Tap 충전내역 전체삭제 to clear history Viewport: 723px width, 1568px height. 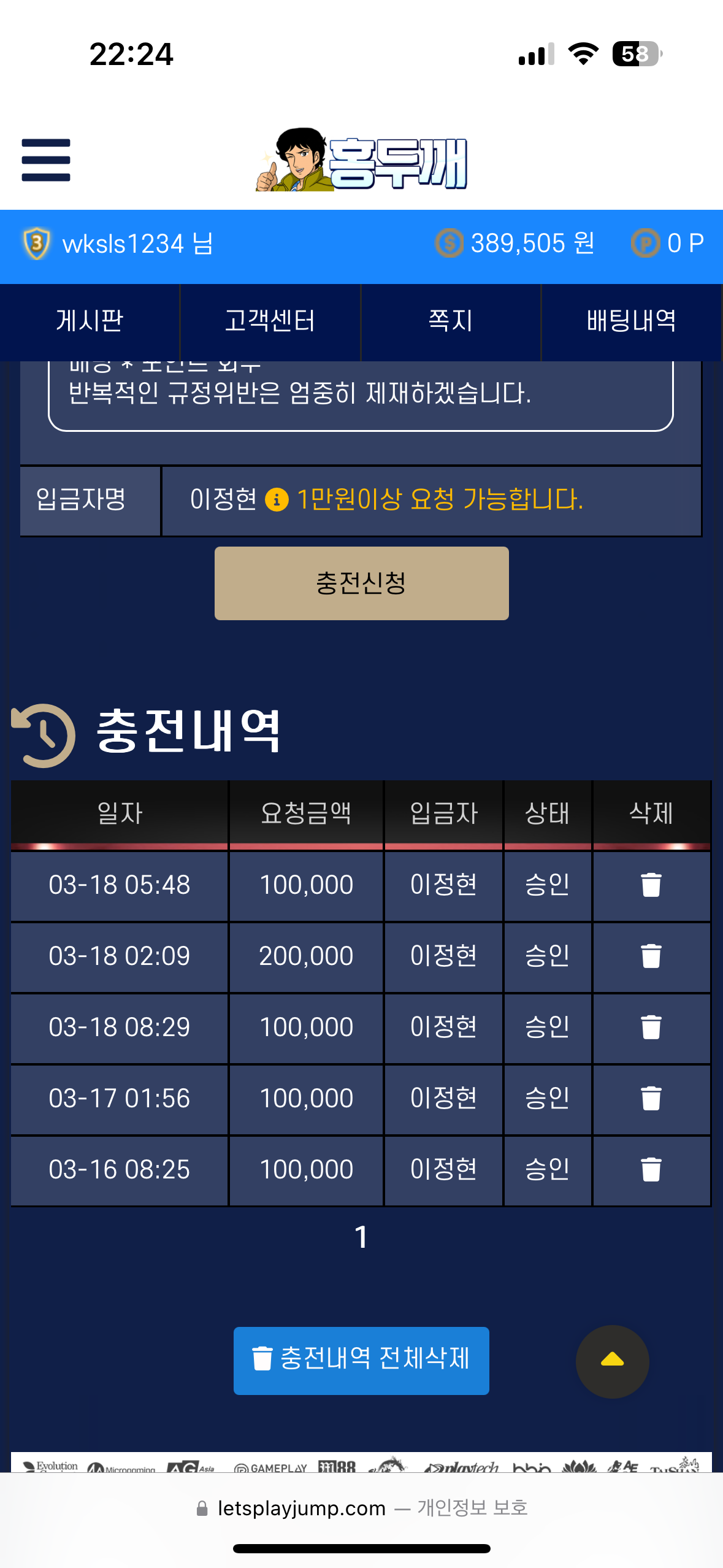(x=361, y=1360)
